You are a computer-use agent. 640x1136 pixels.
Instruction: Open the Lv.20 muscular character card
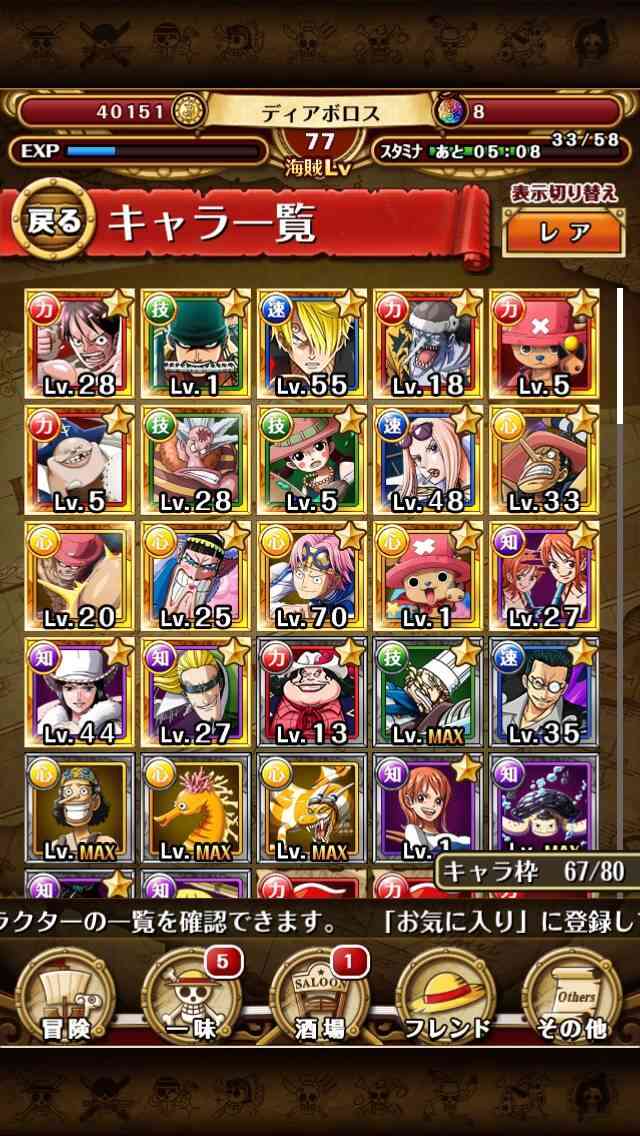point(80,575)
